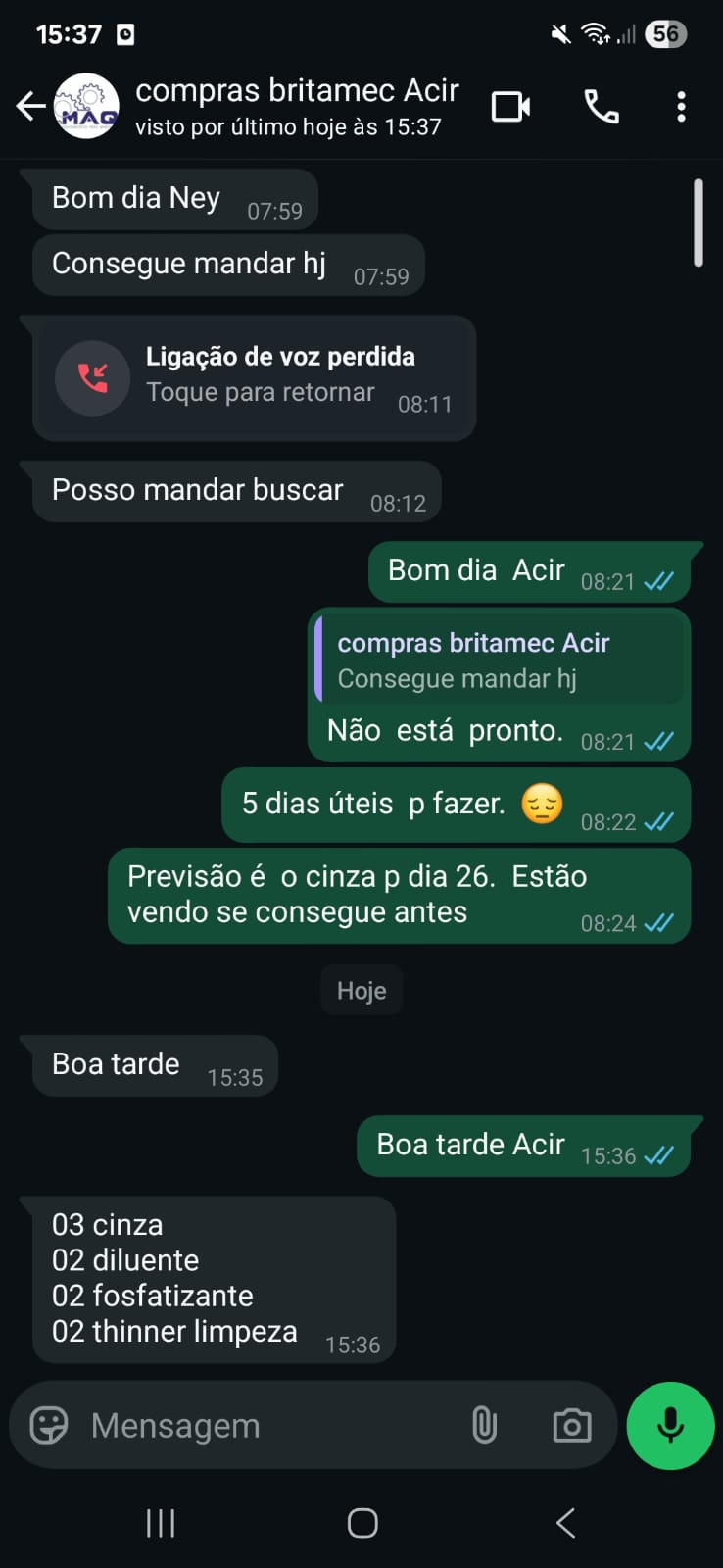
Task: Open the camera to send a photo
Action: [x=571, y=1425]
